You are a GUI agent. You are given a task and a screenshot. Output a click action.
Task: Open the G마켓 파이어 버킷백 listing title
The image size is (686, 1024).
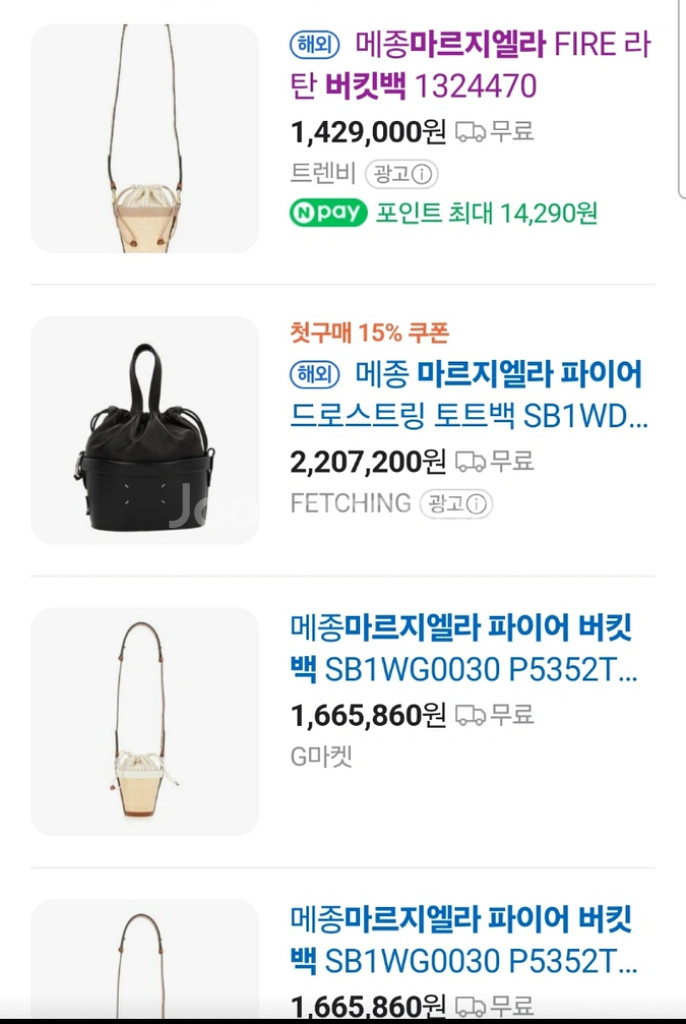point(463,649)
